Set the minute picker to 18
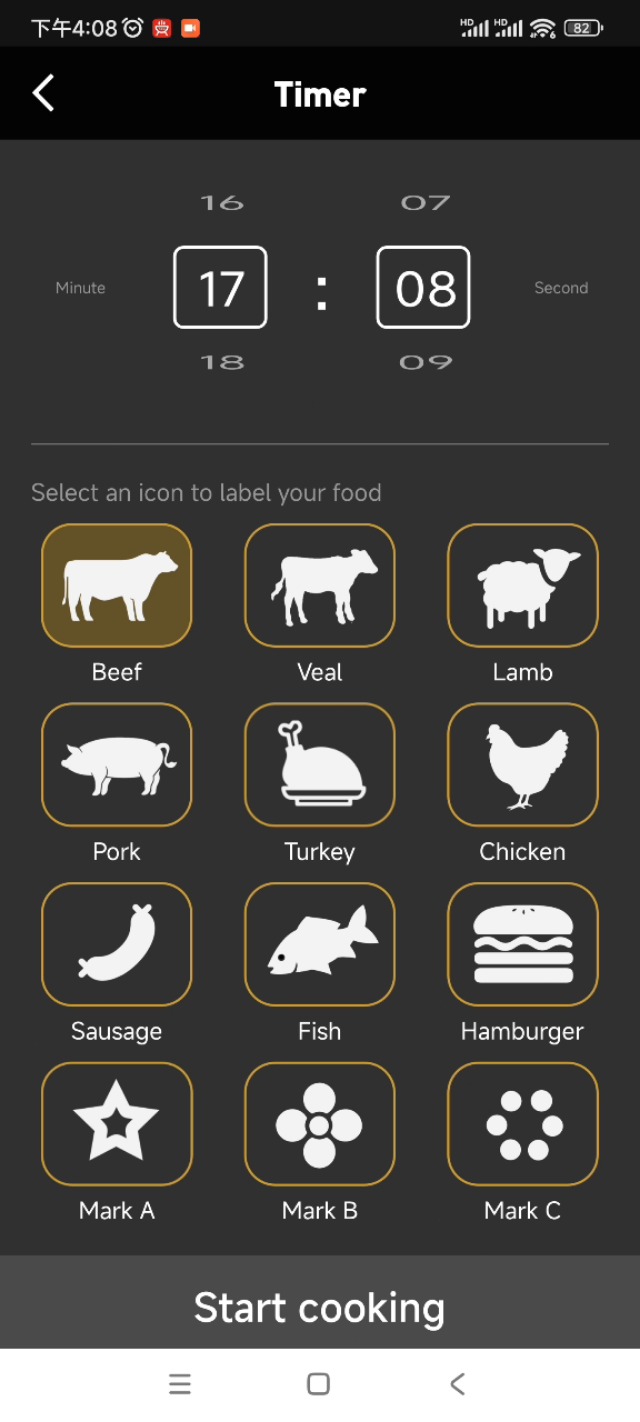Viewport: 640px width, 1422px height. coord(221,363)
